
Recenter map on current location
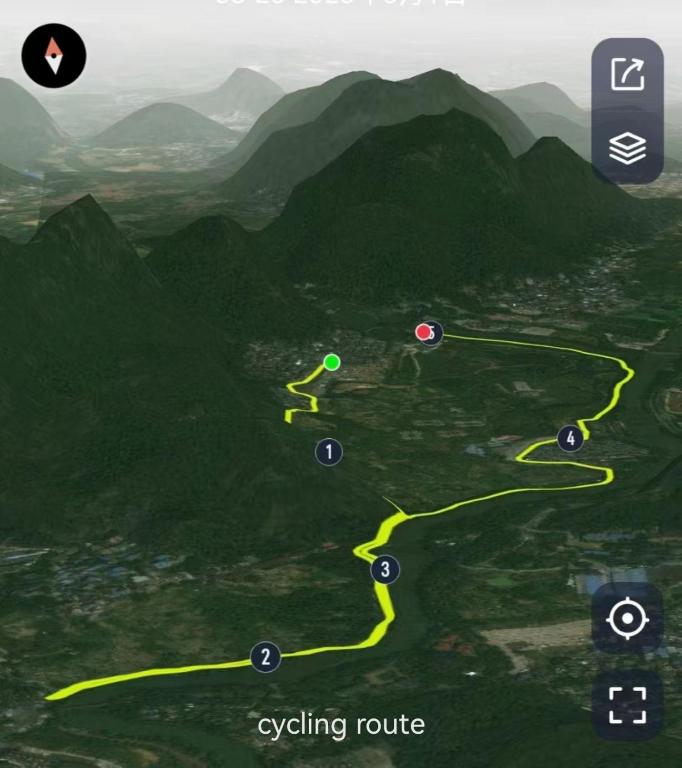(x=627, y=620)
